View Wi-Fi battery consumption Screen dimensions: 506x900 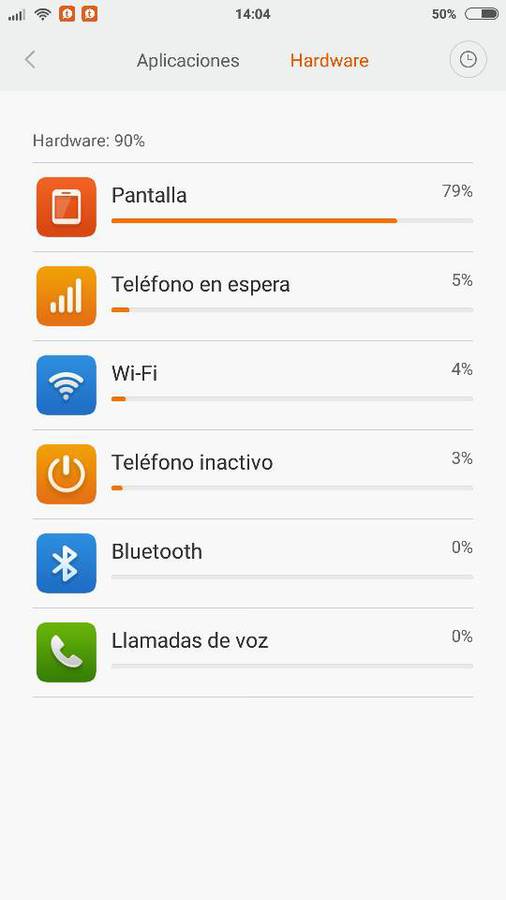pos(253,385)
